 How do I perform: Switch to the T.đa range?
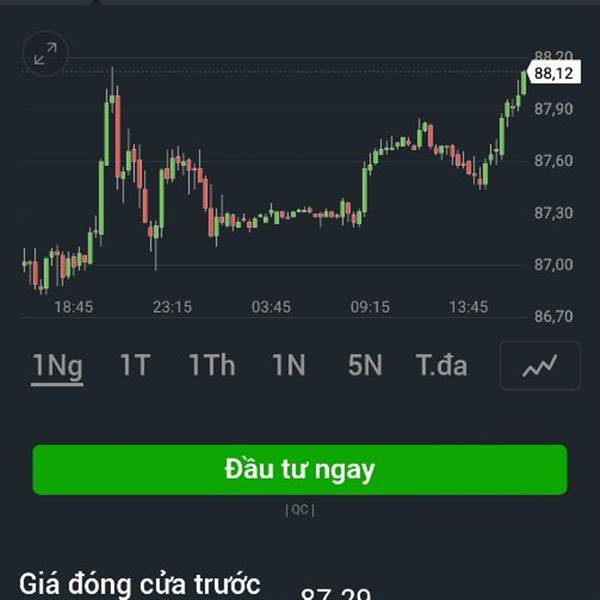tap(441, 365)
